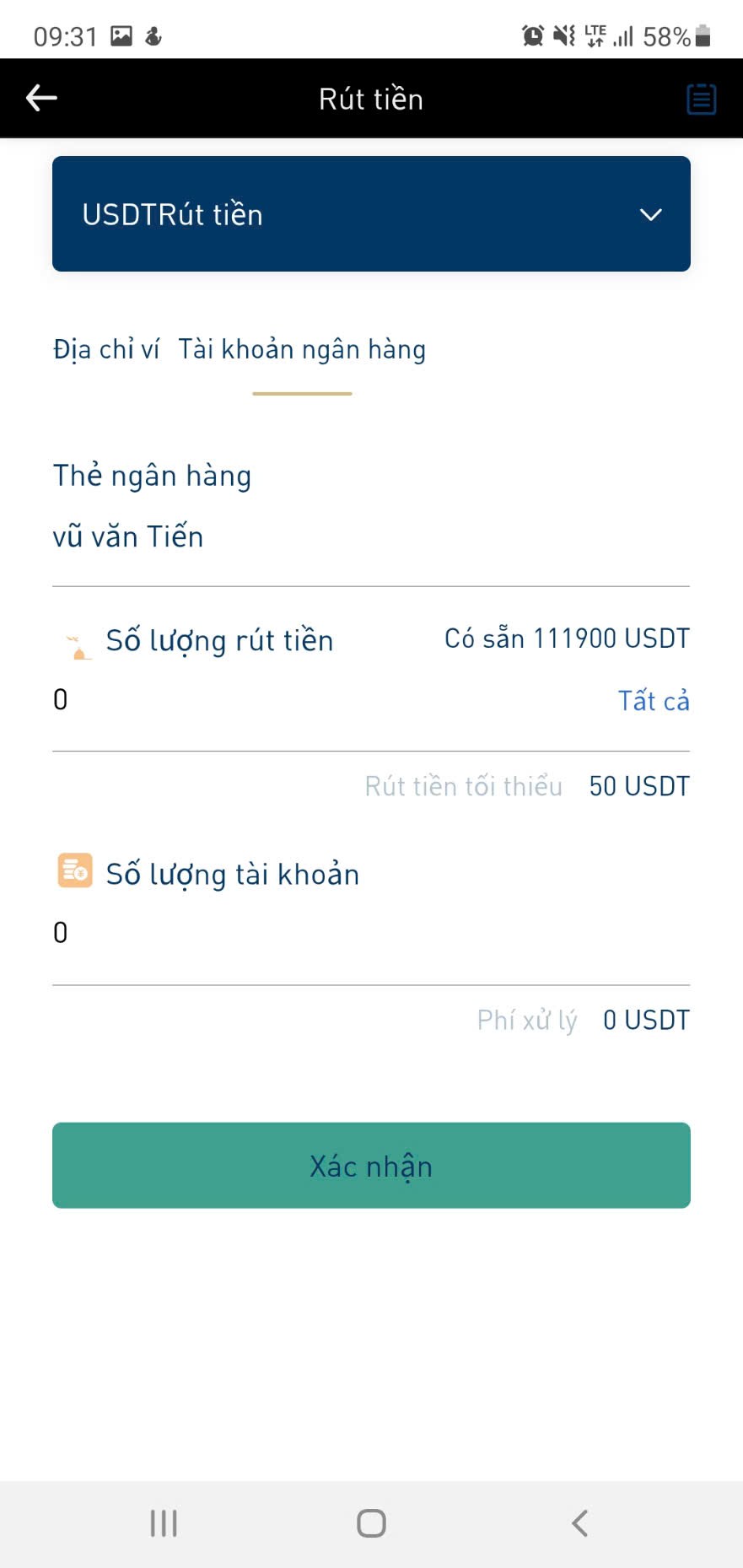Open the withdrawal records clipboard icon
Screen dimensions: 743x1568
point(701,100)
